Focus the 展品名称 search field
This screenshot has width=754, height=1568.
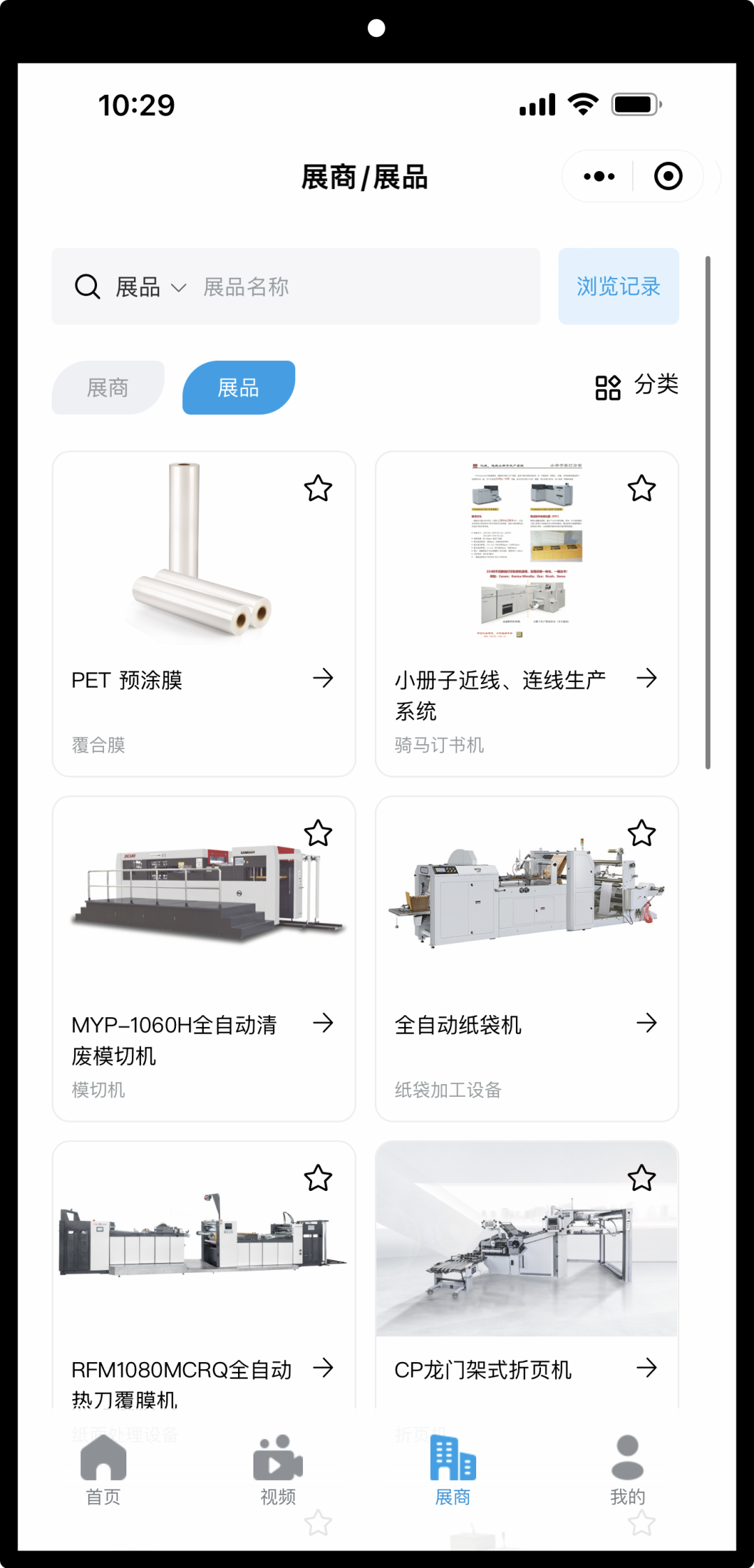point(363,287)
